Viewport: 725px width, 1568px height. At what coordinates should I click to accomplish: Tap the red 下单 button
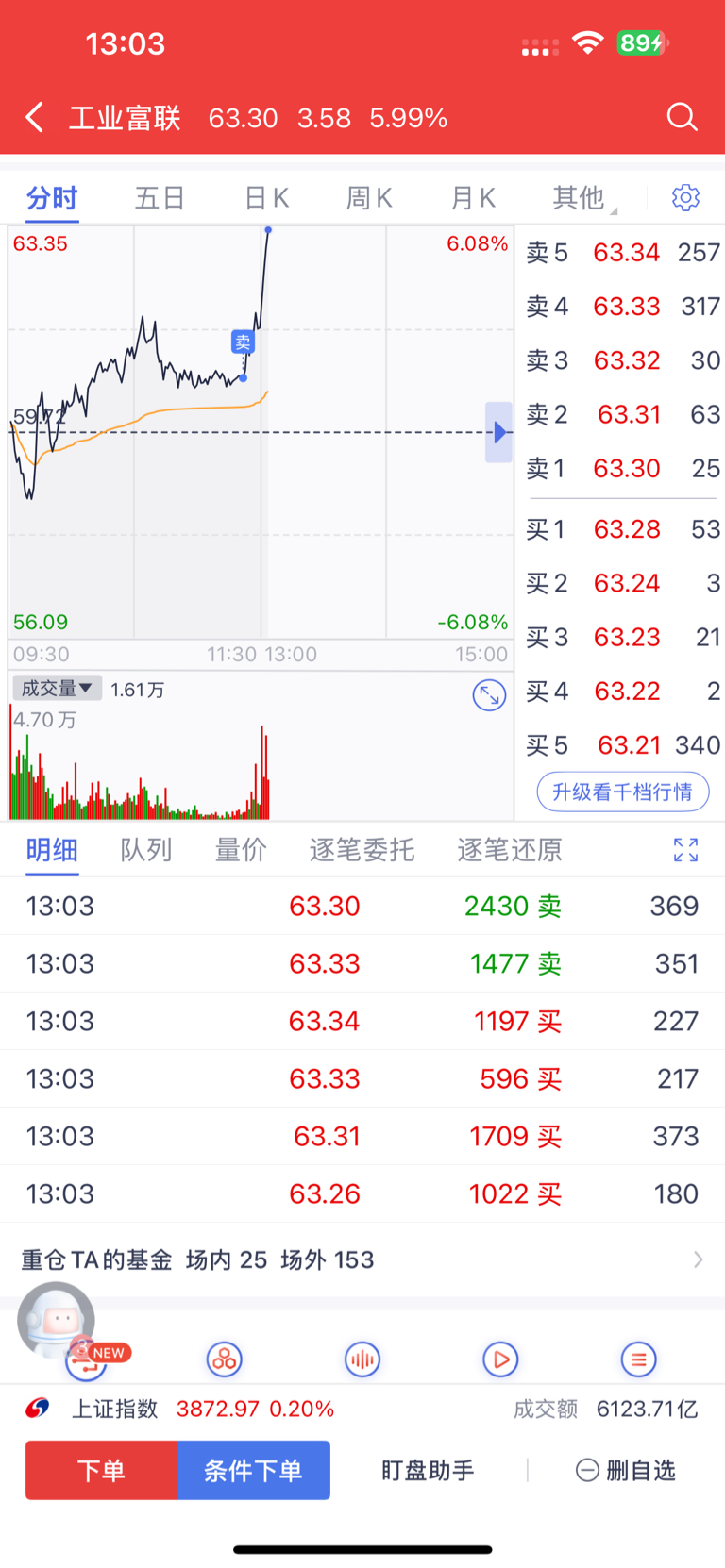pos(102,1470)
